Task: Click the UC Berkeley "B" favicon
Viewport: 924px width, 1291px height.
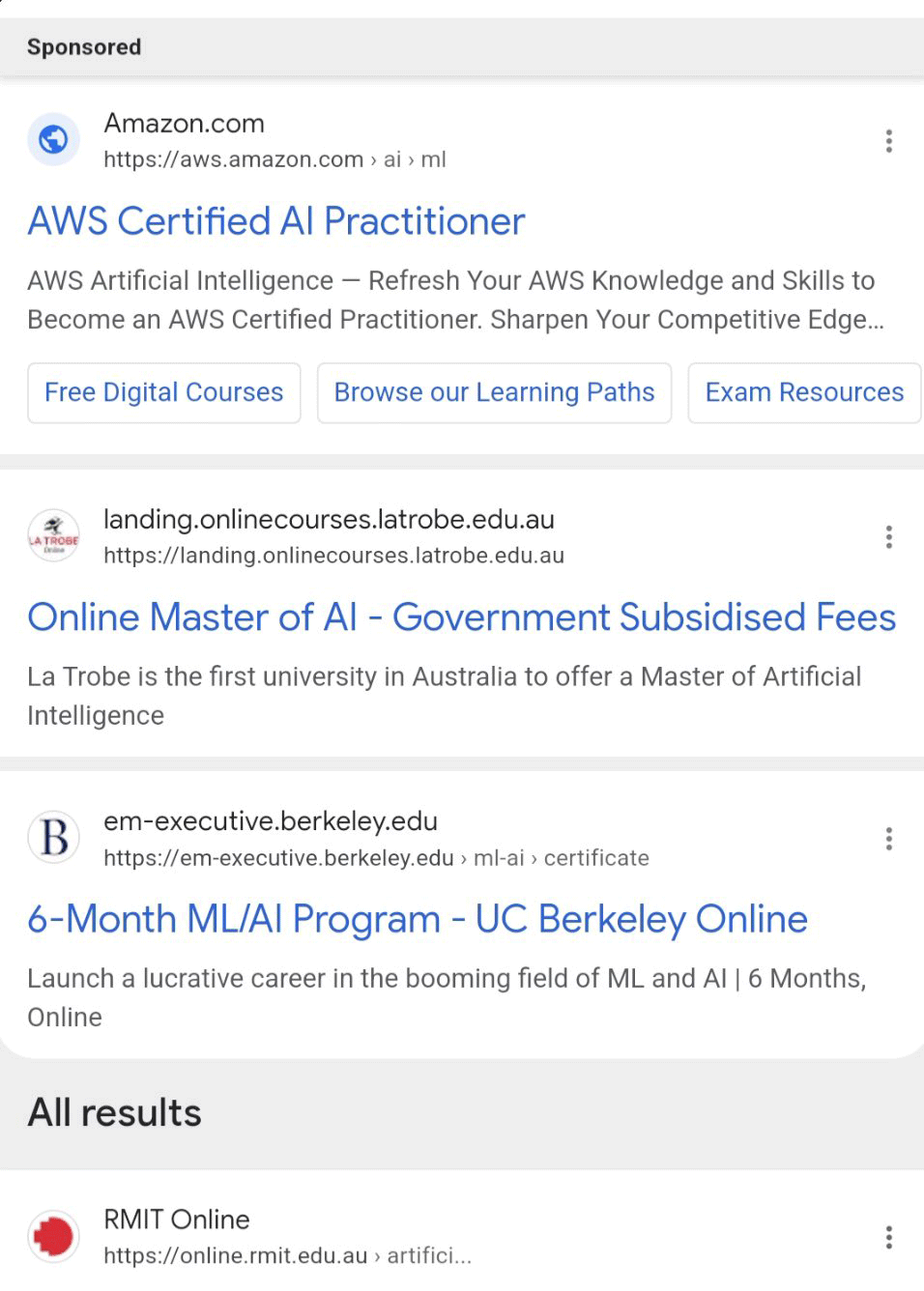Action: point(53,837)
